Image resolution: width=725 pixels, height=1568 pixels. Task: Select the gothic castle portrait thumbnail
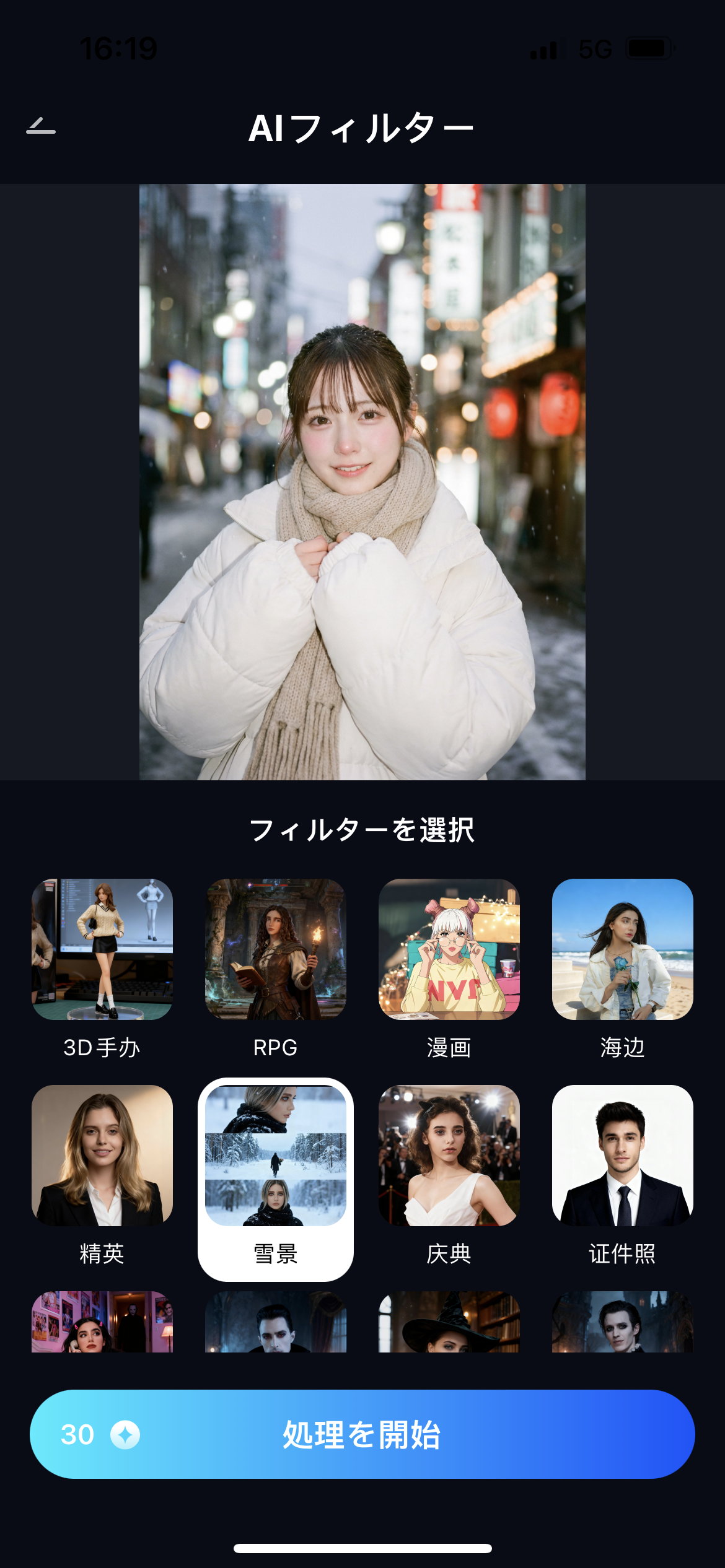(x=623, y=1331)
